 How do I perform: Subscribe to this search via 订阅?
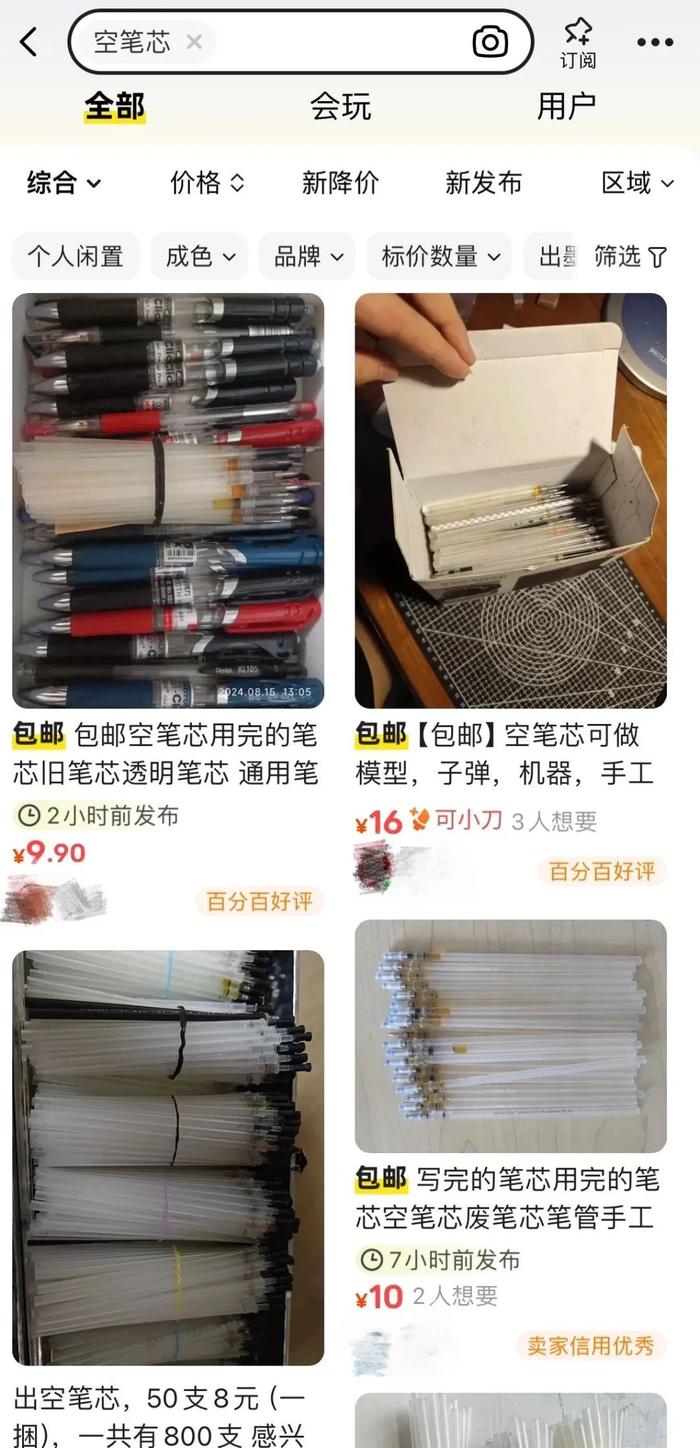(578, 42)
